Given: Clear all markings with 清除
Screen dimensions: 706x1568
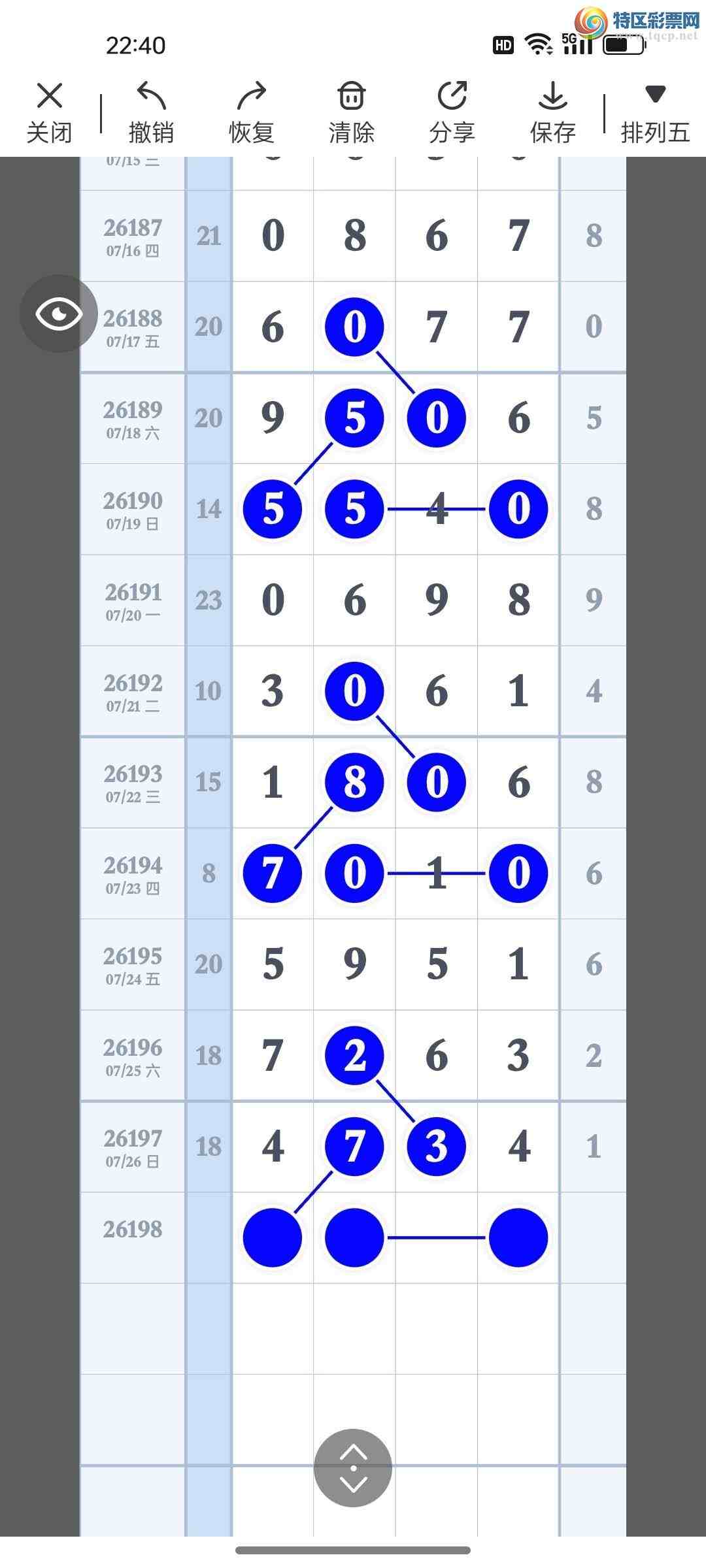Looking at the screenshot, I should [x=352, y=112].
